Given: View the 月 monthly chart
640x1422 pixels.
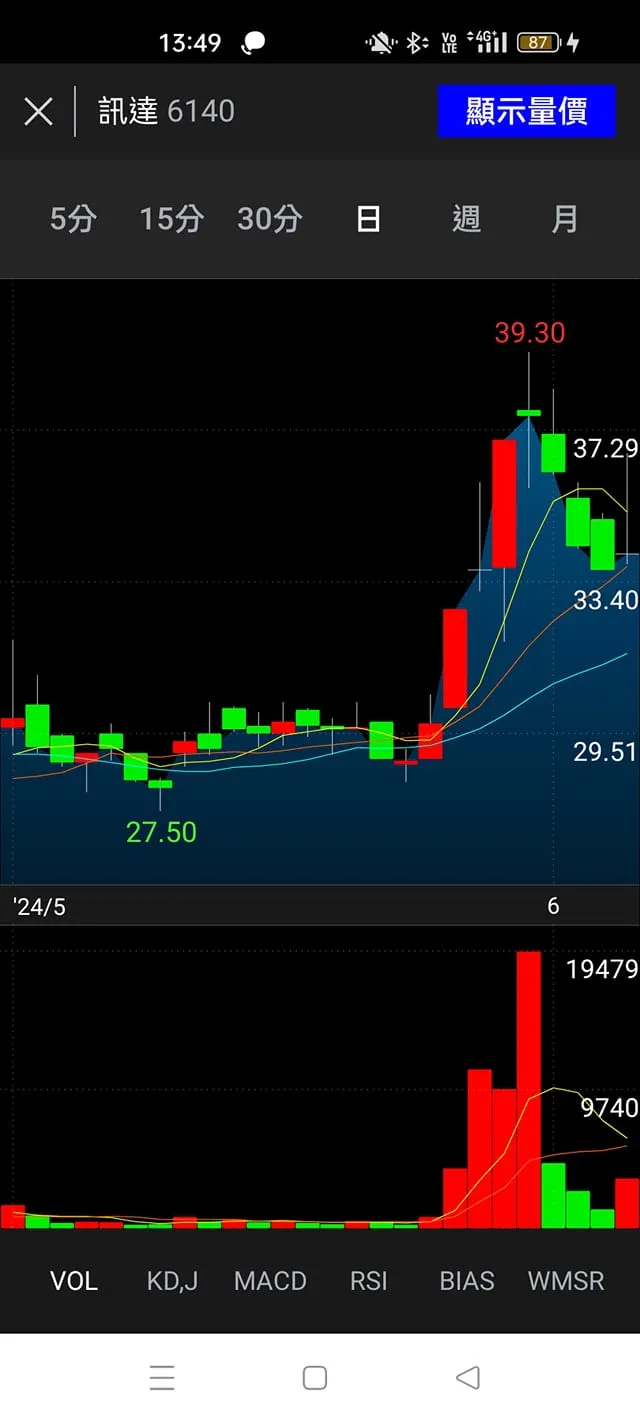Looking at the screenshot, I should pos(565,219).
